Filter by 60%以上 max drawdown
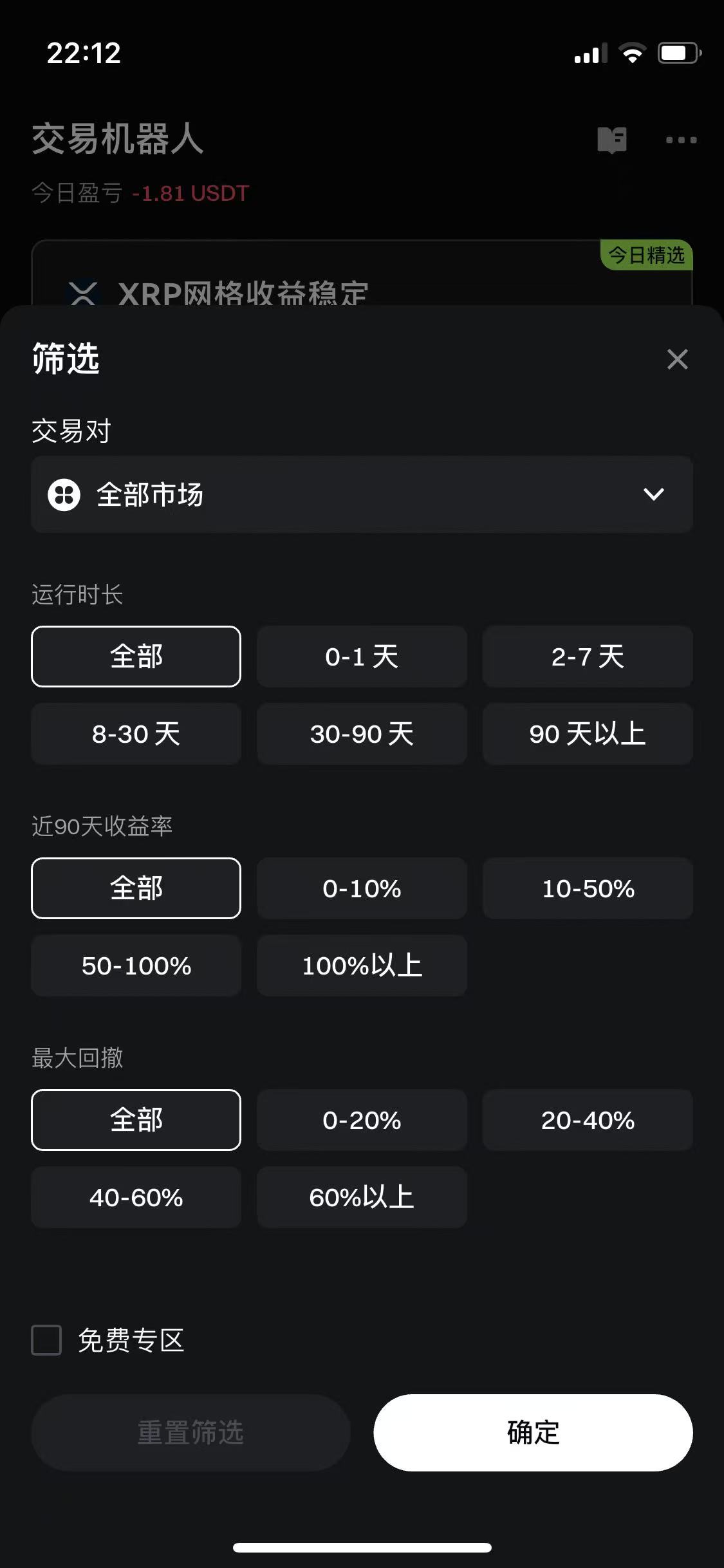Viewport: 724px width, 1568px height. click(362, 1197)
